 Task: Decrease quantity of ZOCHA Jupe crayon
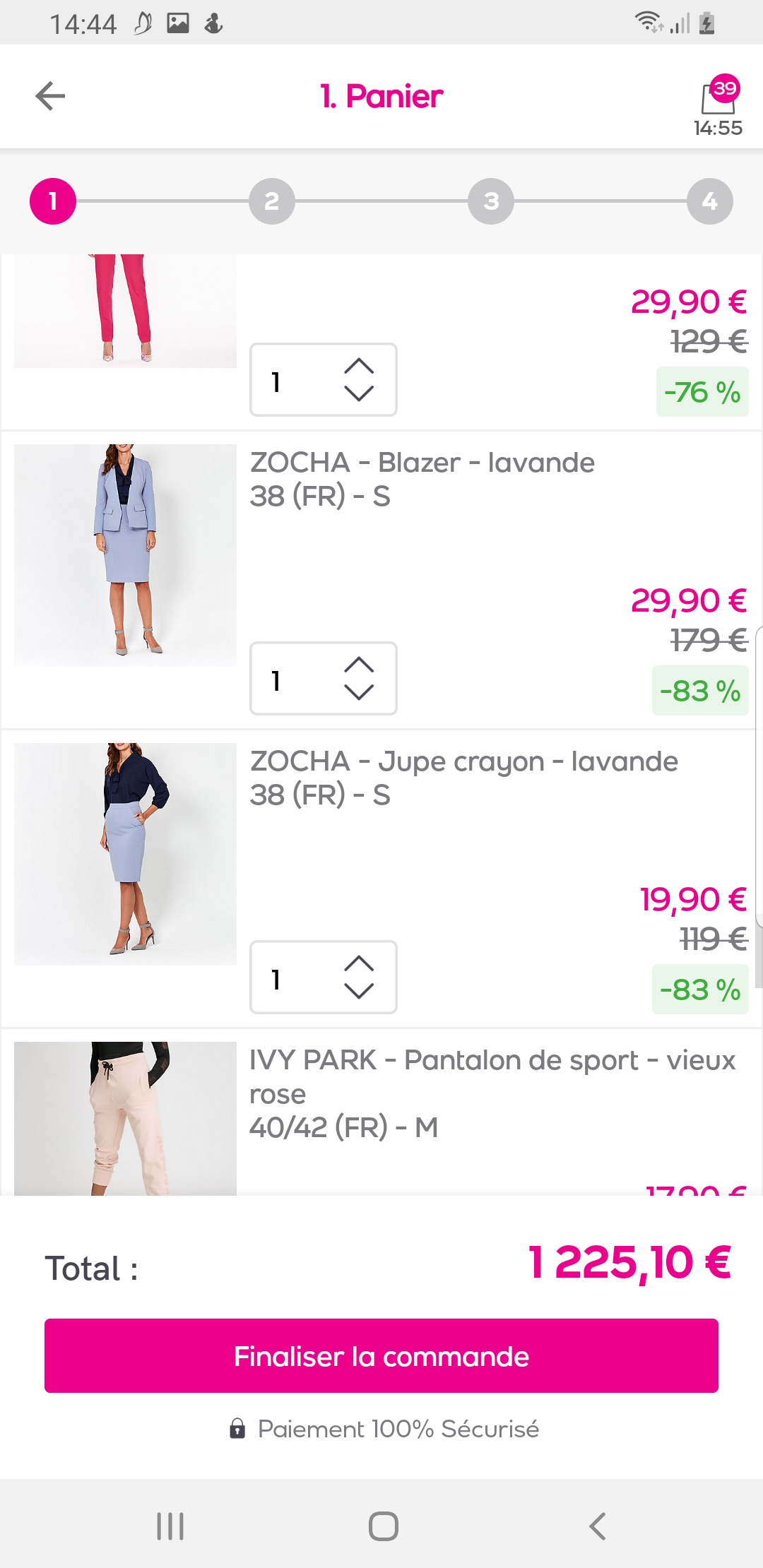[359, 992]
